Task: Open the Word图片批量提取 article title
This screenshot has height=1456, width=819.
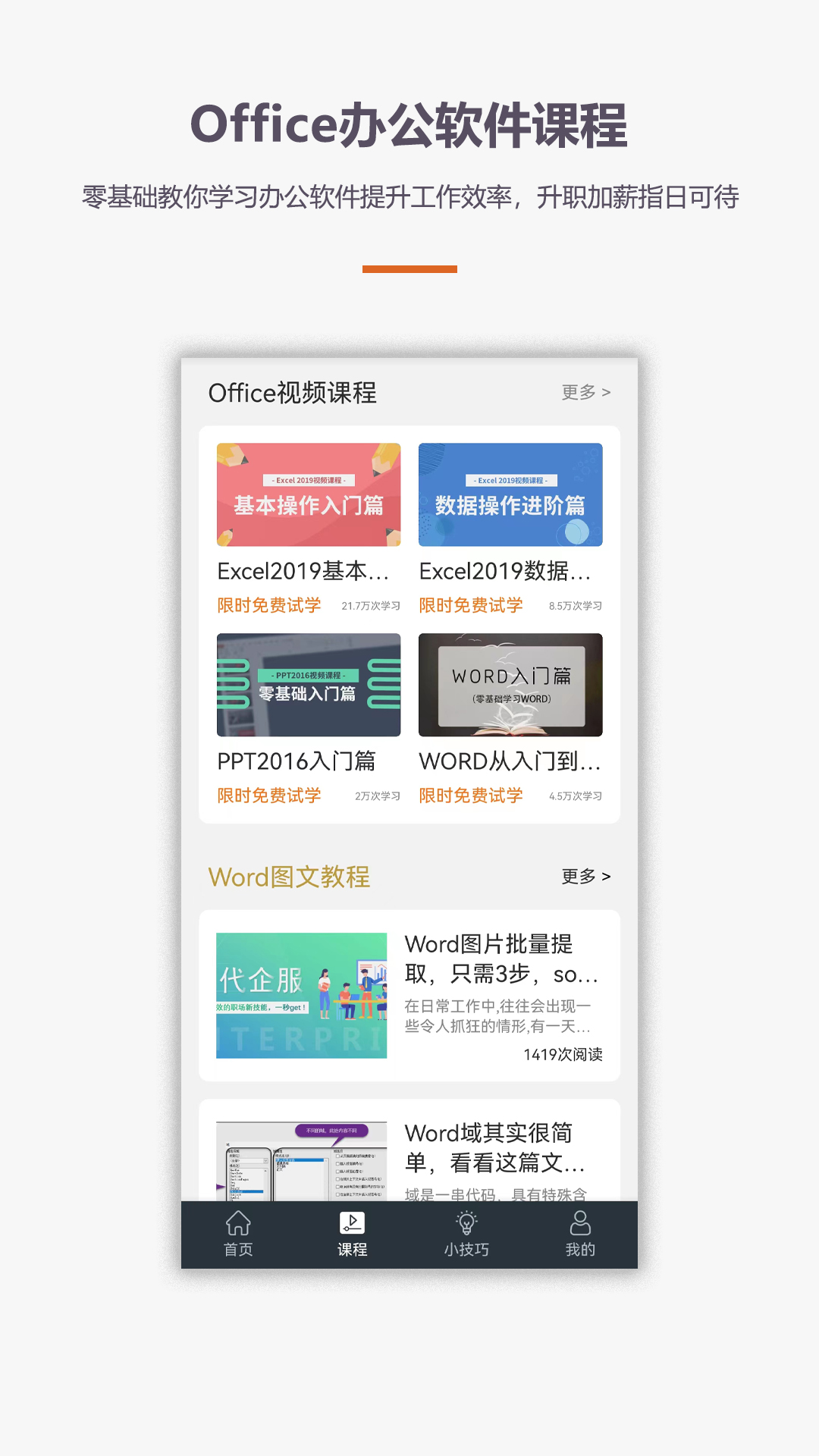Action: (503, 962)
